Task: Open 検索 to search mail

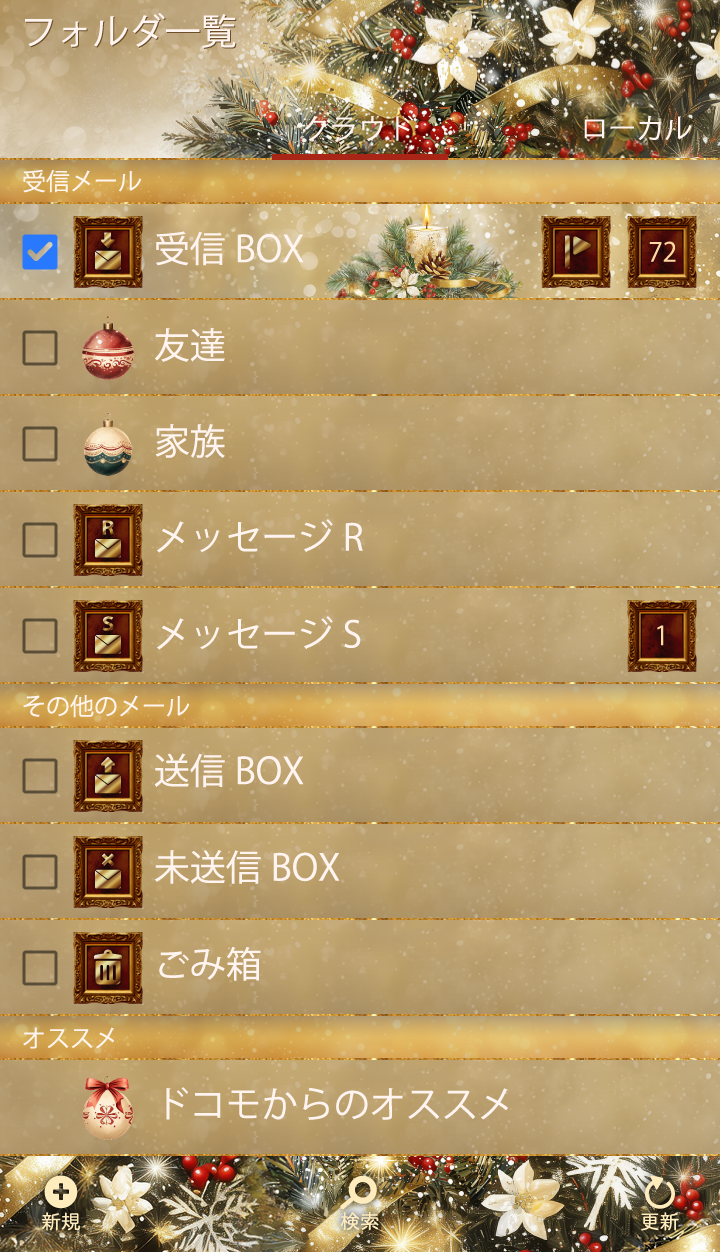Action: [x=360, y=1204]
